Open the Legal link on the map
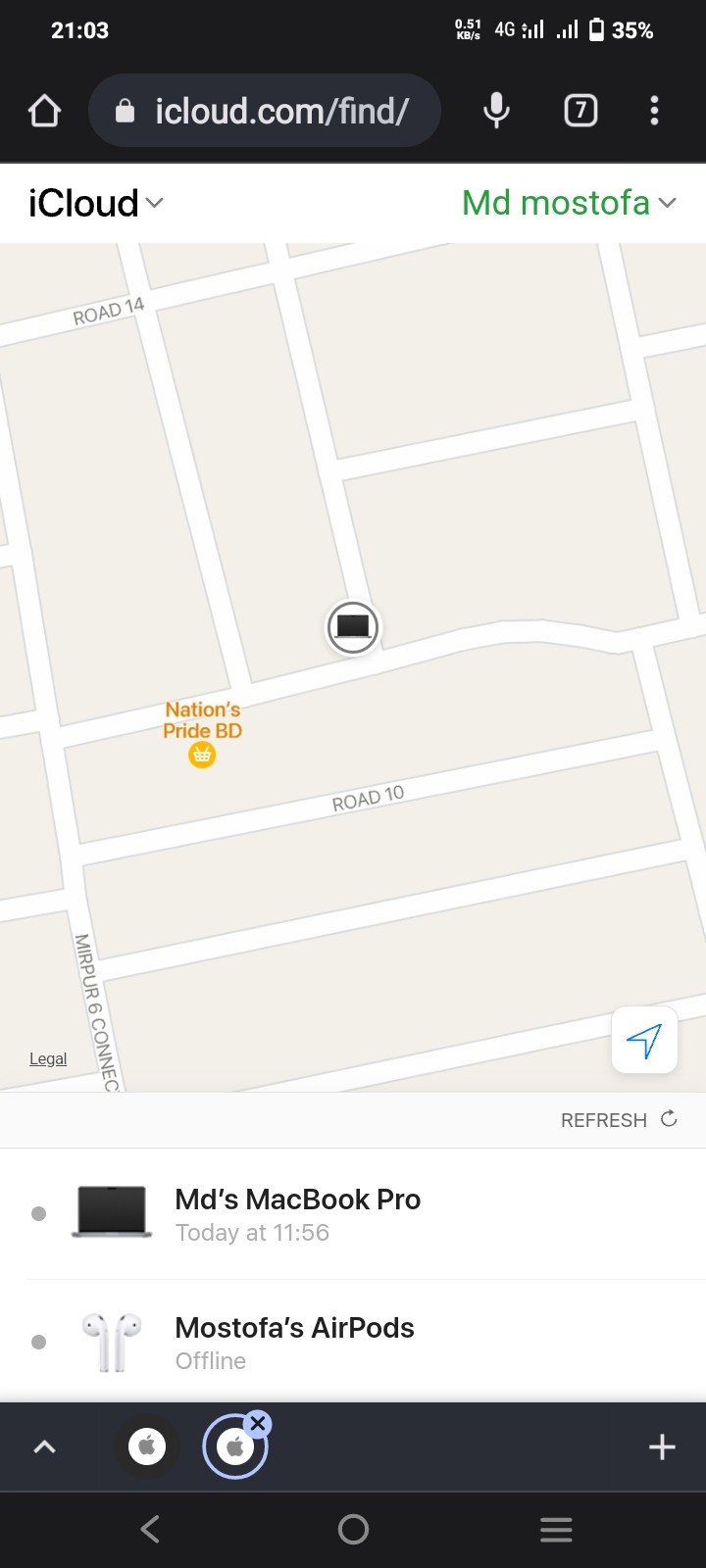The image size is (706, 1568). pyautogui.click(x=48, y=1058)
